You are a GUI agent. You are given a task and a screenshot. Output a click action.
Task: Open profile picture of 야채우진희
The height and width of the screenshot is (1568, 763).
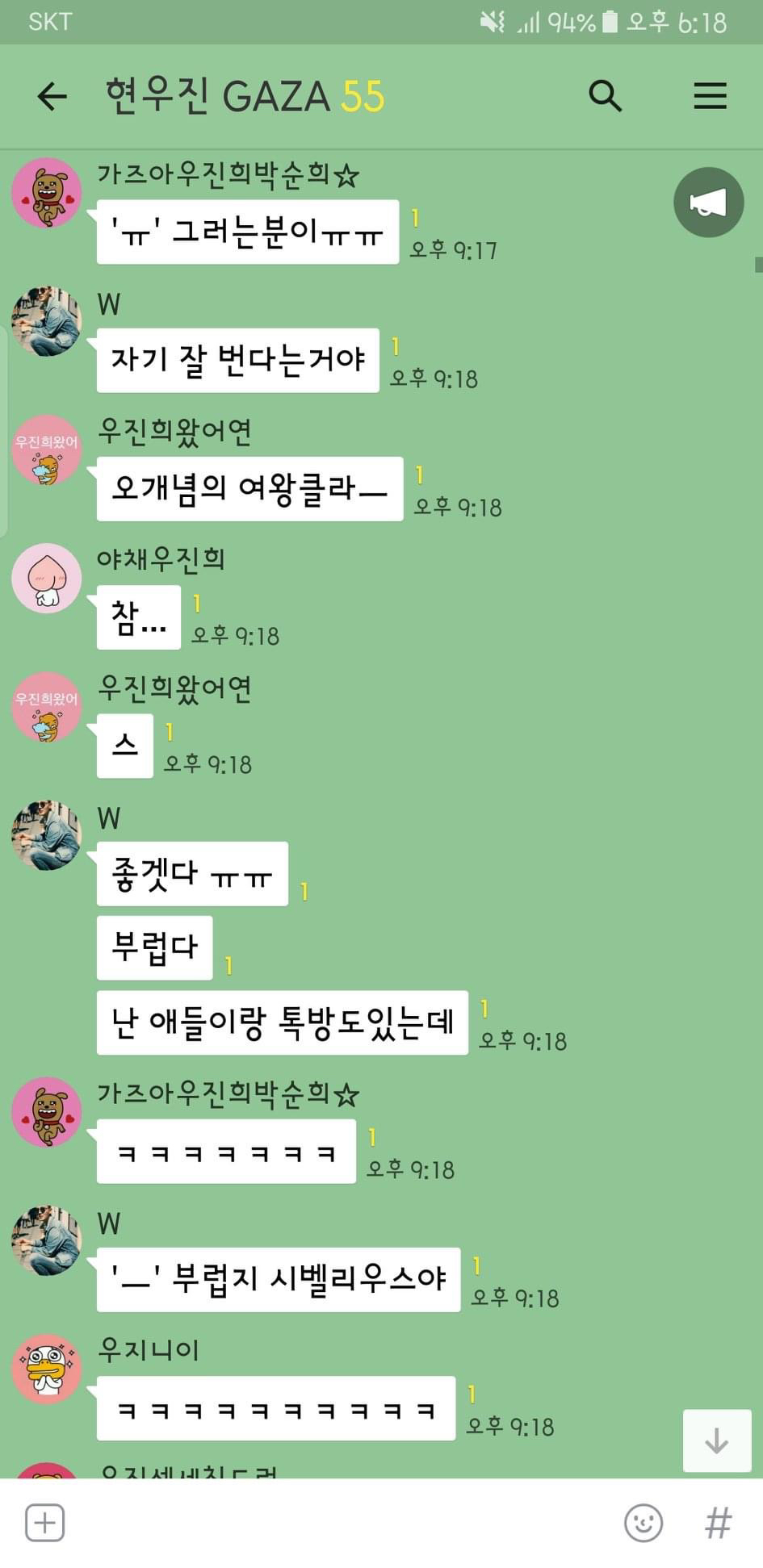click(x=46, y=579)
